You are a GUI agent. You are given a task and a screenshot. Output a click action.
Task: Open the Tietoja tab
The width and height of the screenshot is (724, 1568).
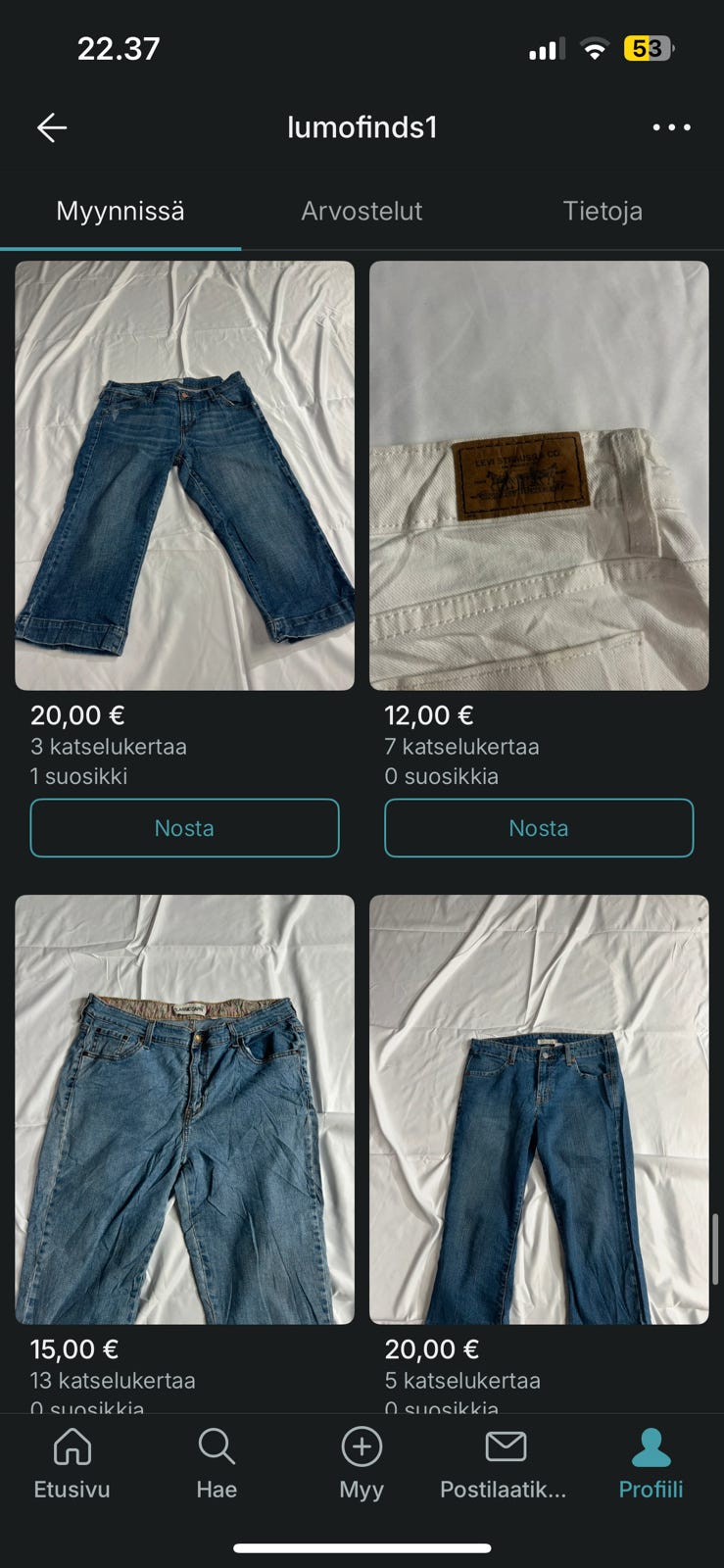[x=603, y=211]
